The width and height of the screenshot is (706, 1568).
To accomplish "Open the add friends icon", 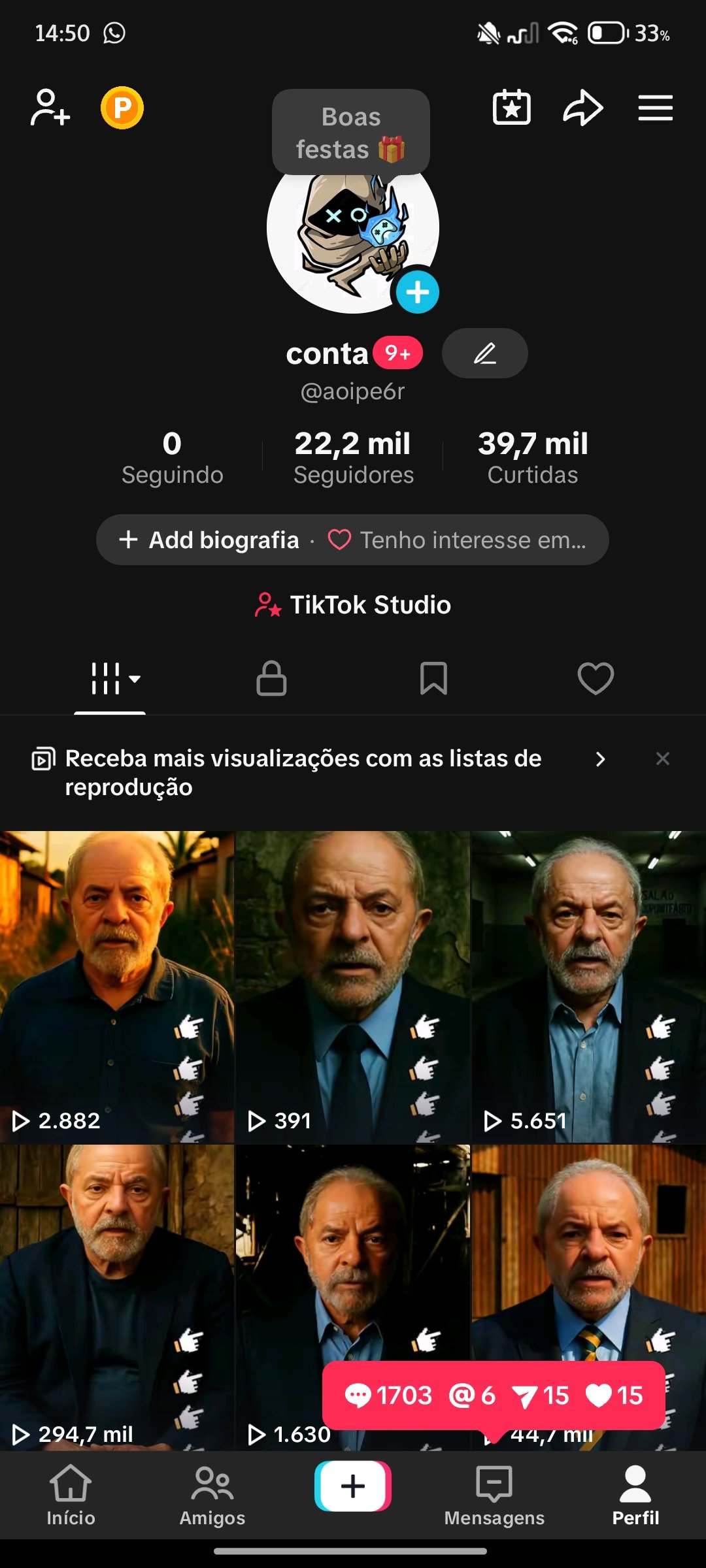I will [x=50, y=108].
